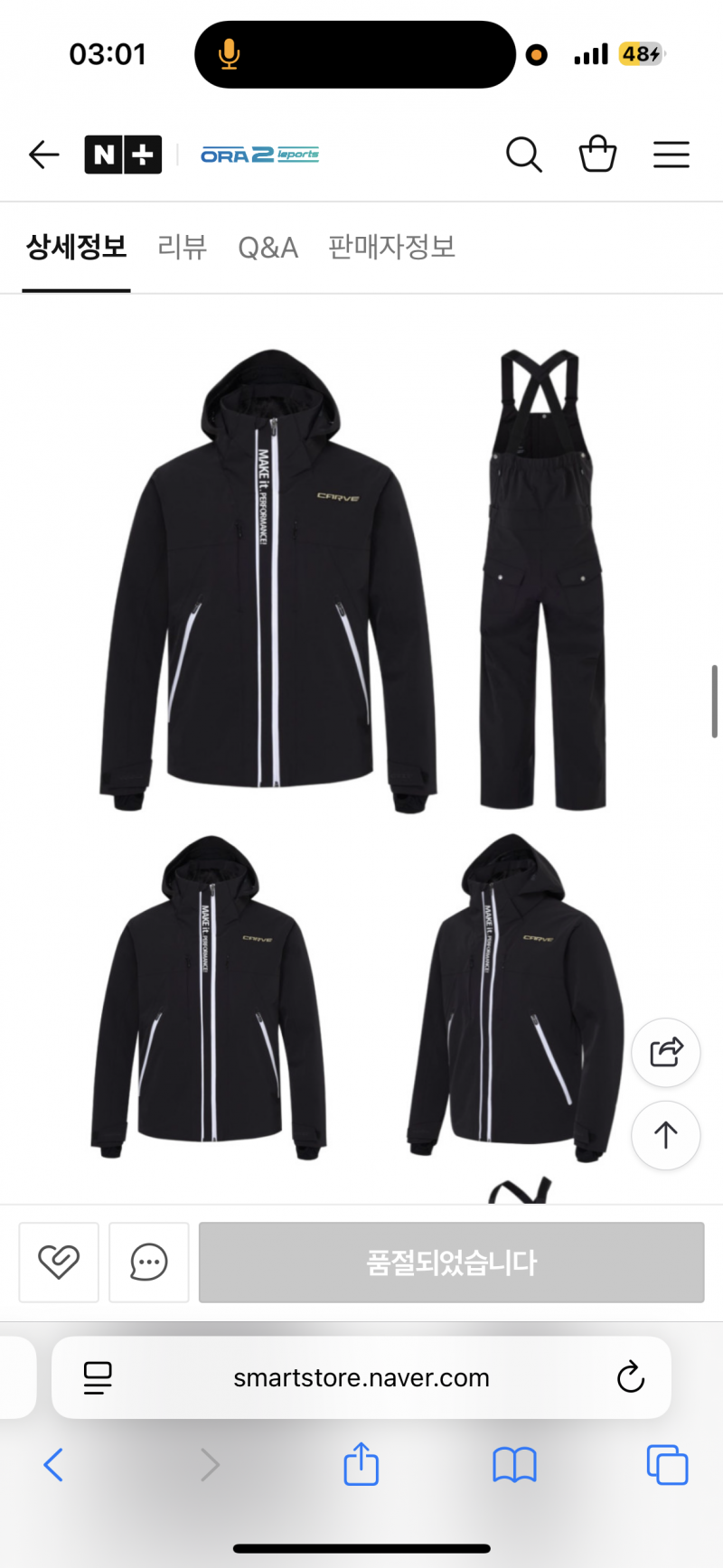Edit the smartstore.naver.com address bar
The image size is (723, 1568).
(x=361, y=1378)
